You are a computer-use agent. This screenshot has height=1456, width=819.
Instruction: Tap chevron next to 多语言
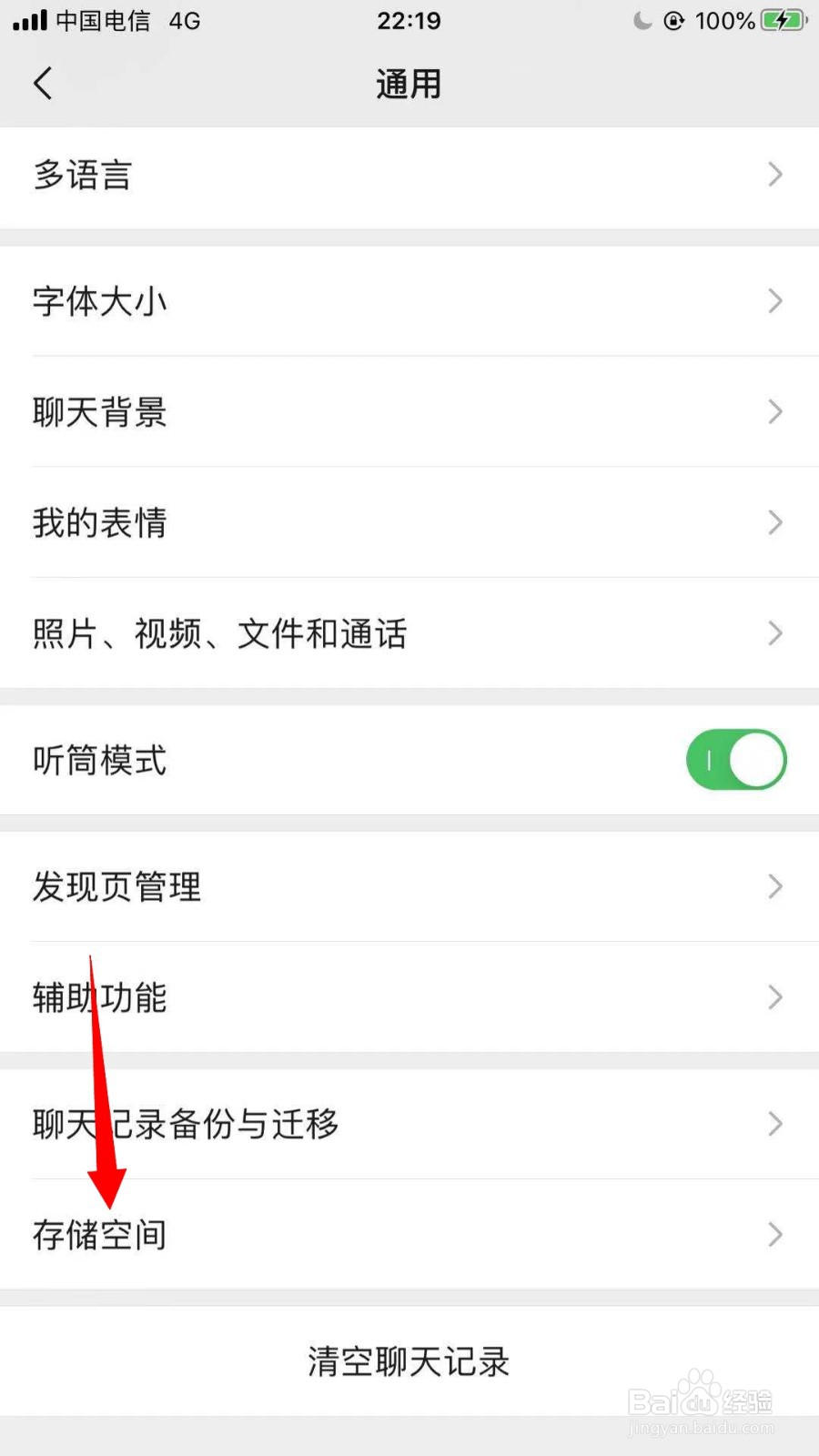(x=774, y=174)
